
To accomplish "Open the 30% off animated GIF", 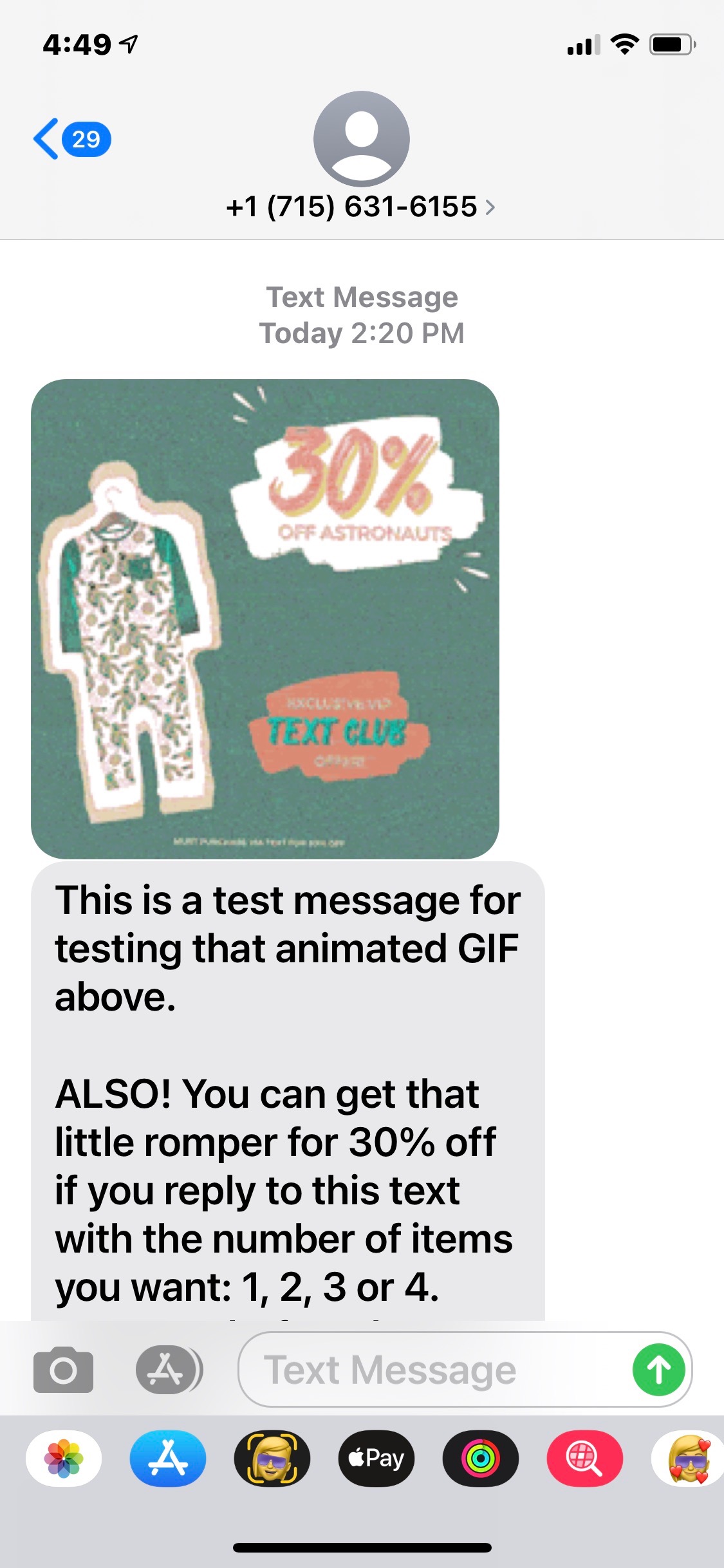I will click(265, 619).
